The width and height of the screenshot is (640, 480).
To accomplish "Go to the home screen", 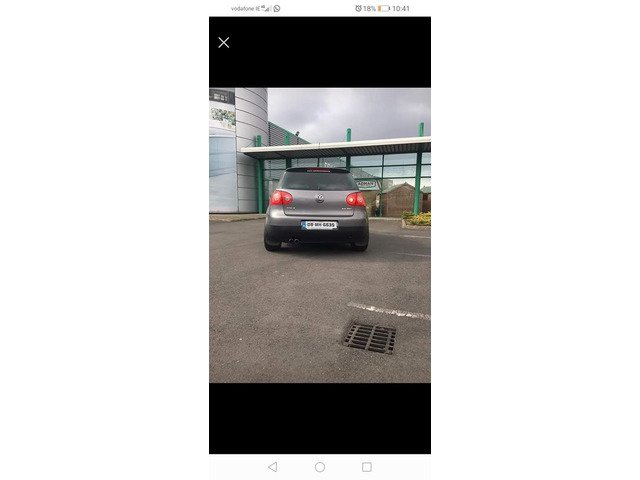I will 320,467.
